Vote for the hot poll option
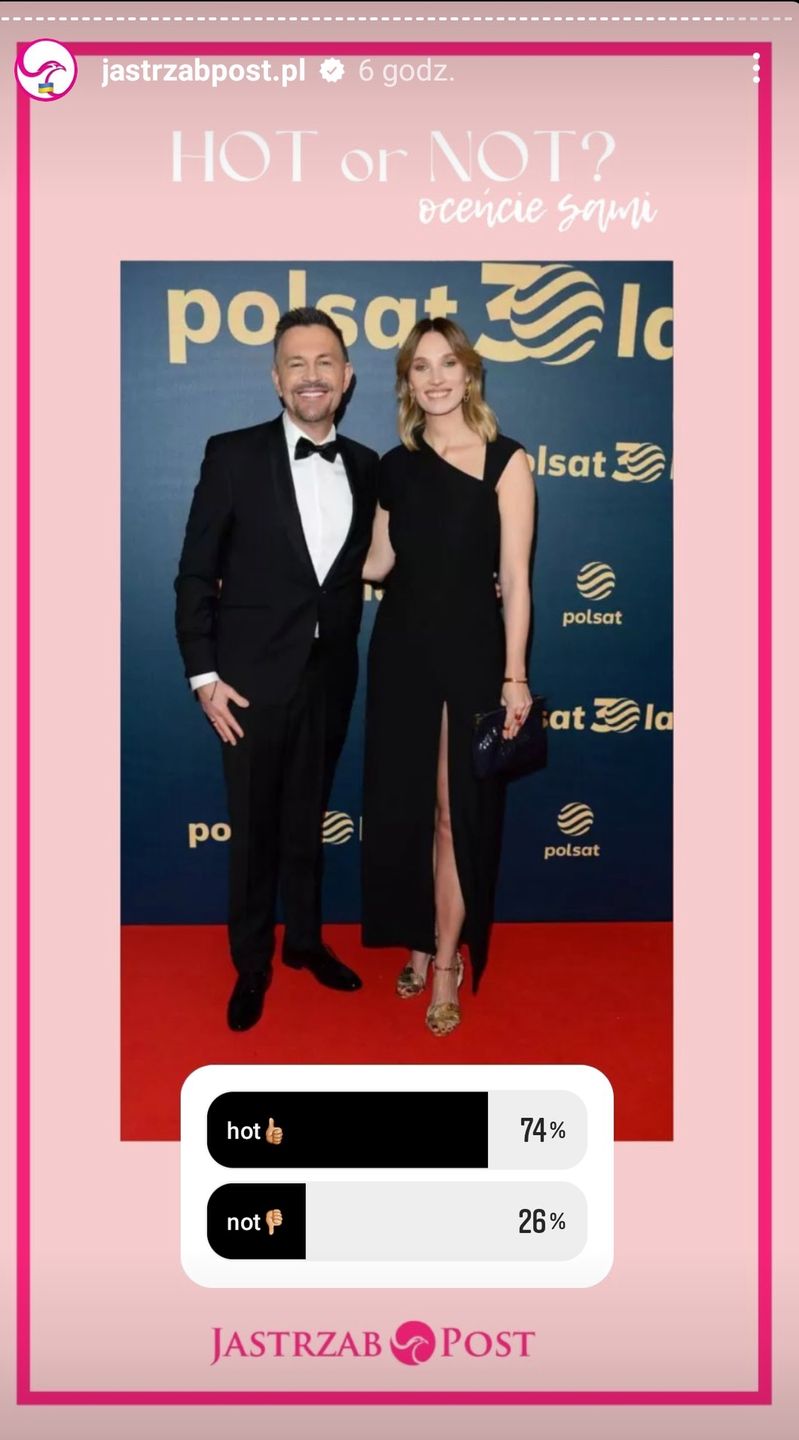 tap(396, 1130)
